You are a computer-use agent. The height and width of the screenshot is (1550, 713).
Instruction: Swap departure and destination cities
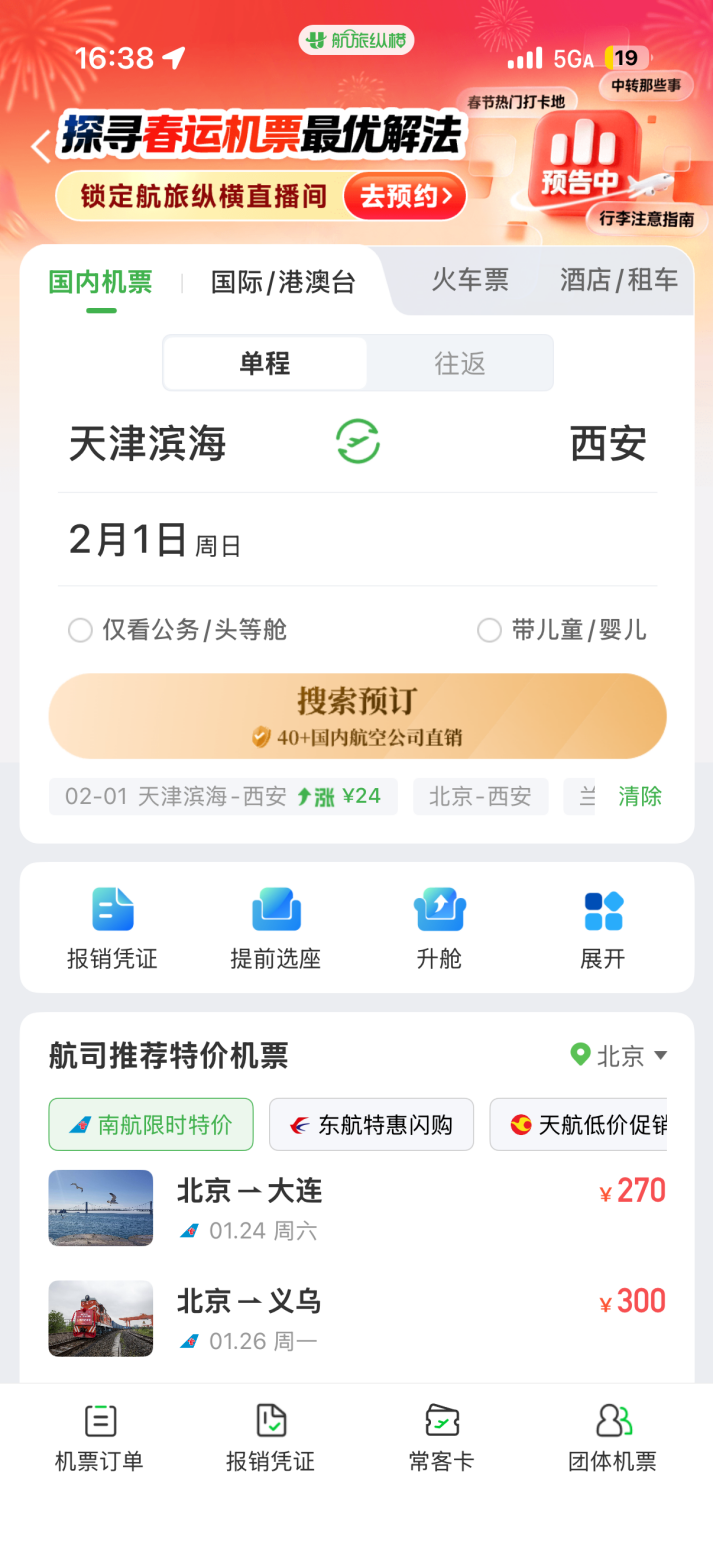click(357, 442)
